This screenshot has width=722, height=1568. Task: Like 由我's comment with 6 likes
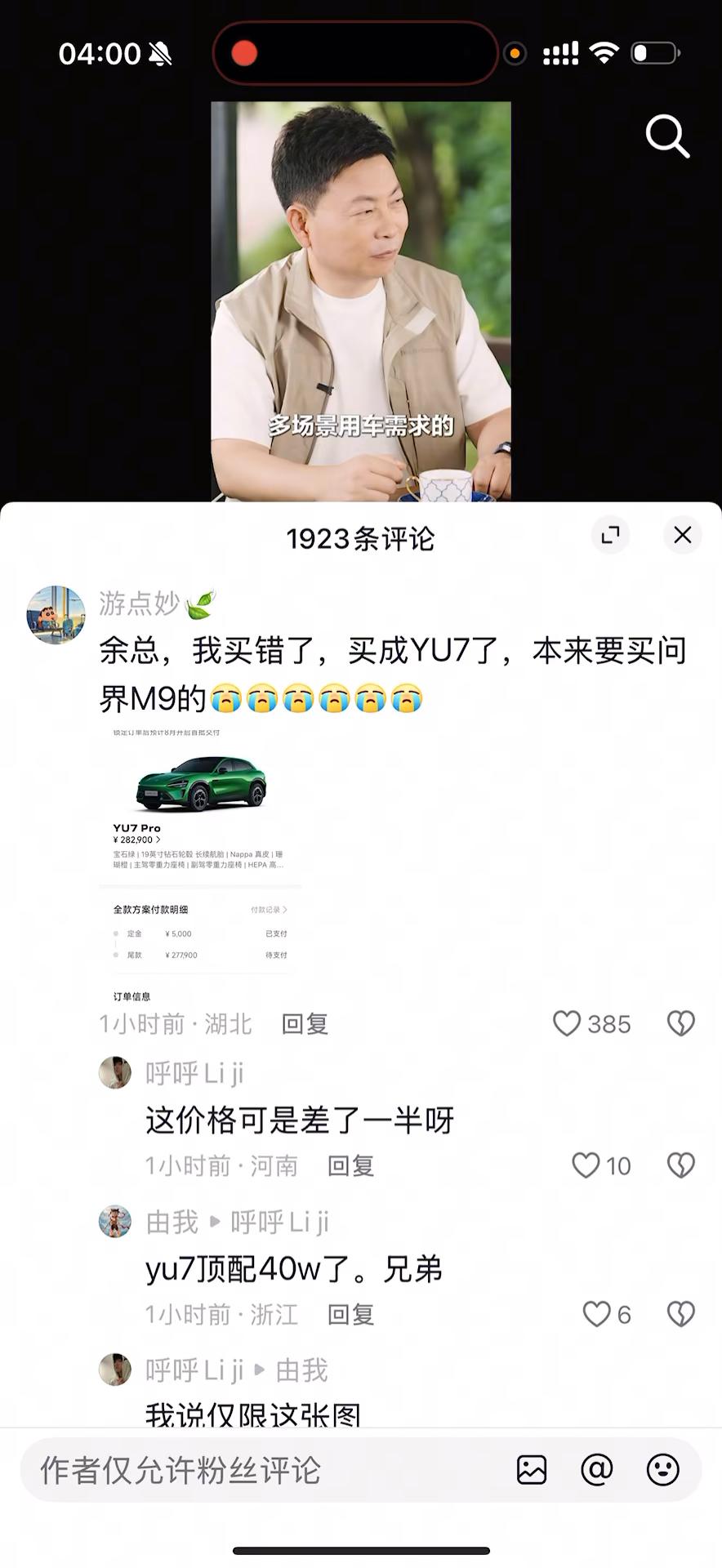pos(607,1314)
